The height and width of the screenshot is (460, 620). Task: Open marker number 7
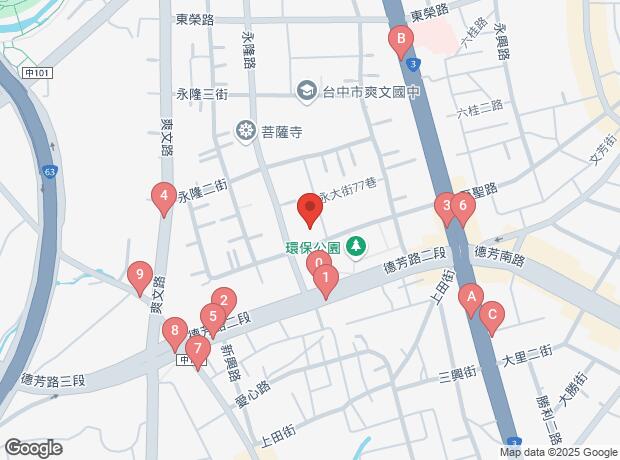[198, 350]
